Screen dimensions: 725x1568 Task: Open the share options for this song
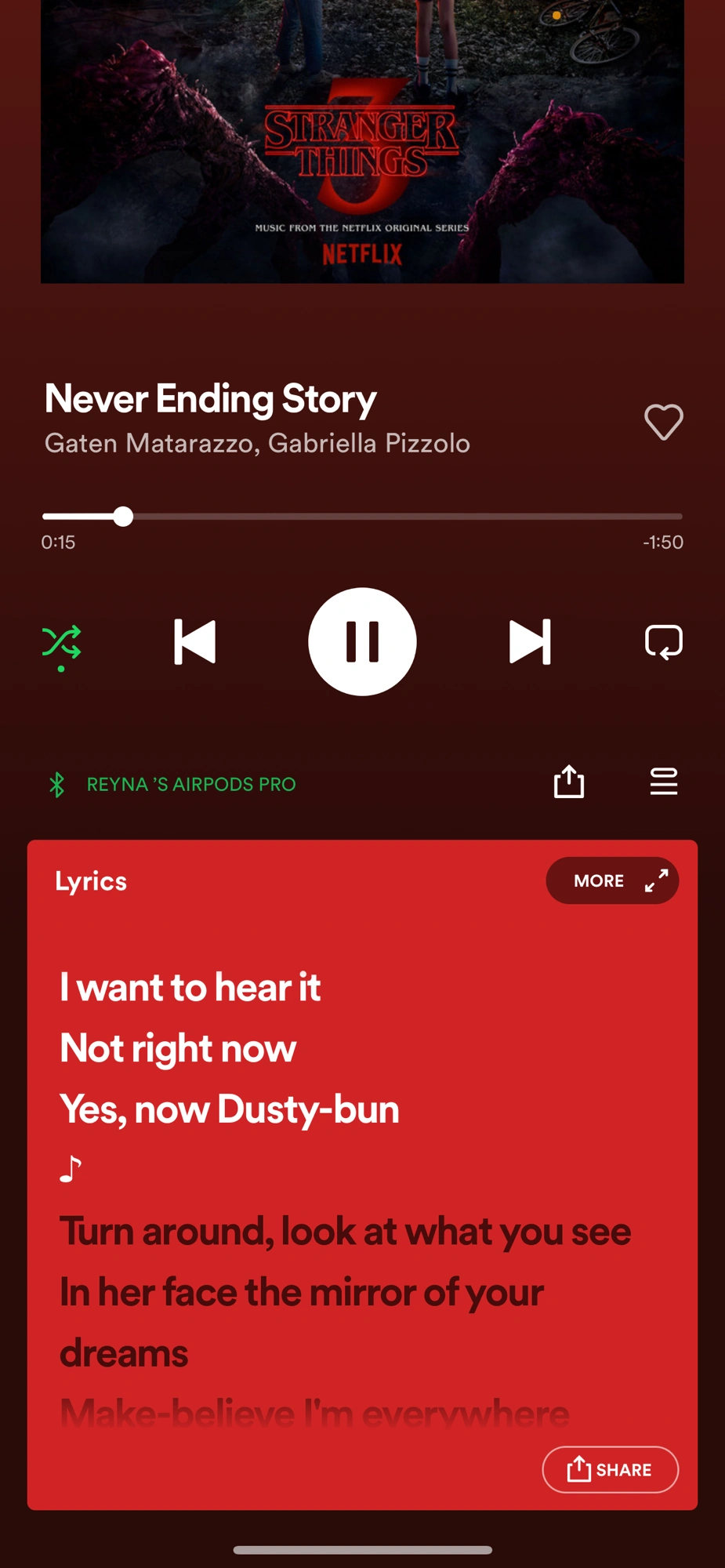568,782
